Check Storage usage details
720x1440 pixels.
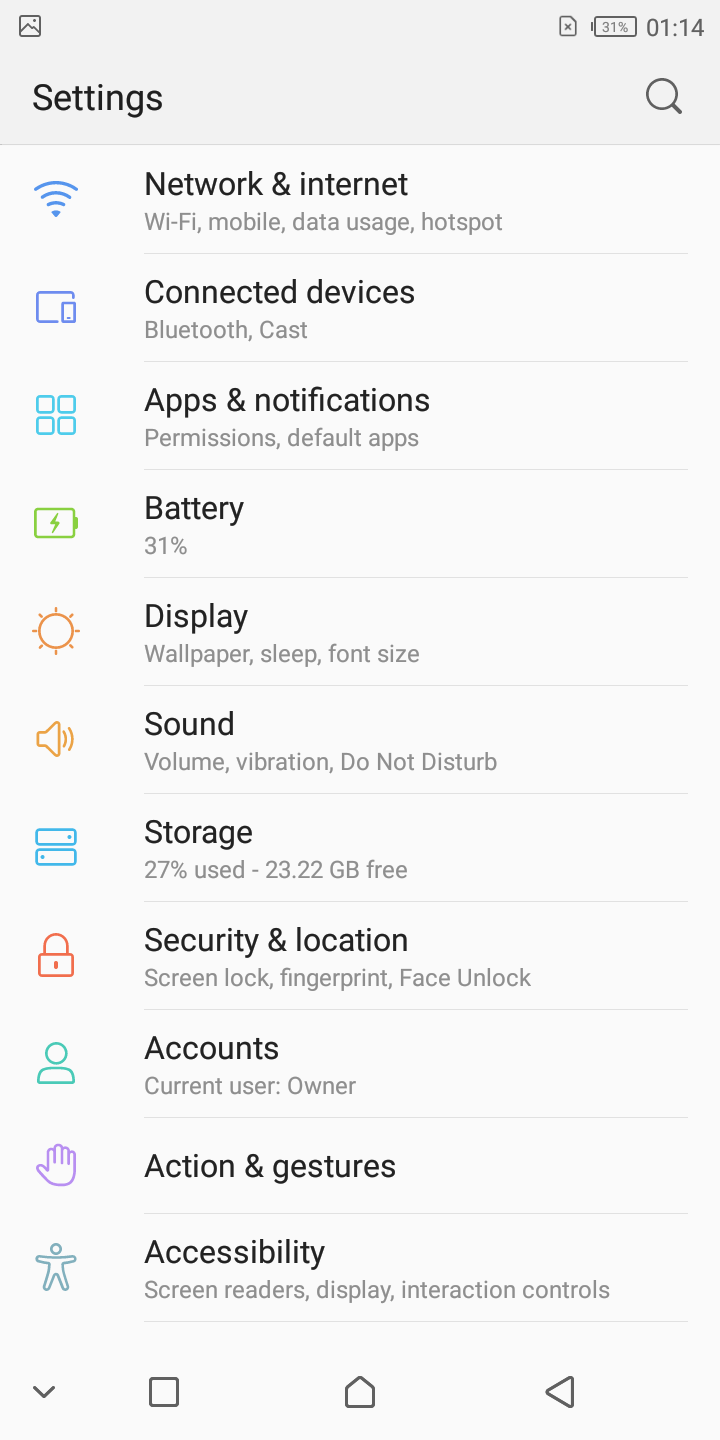pos(360,849)
